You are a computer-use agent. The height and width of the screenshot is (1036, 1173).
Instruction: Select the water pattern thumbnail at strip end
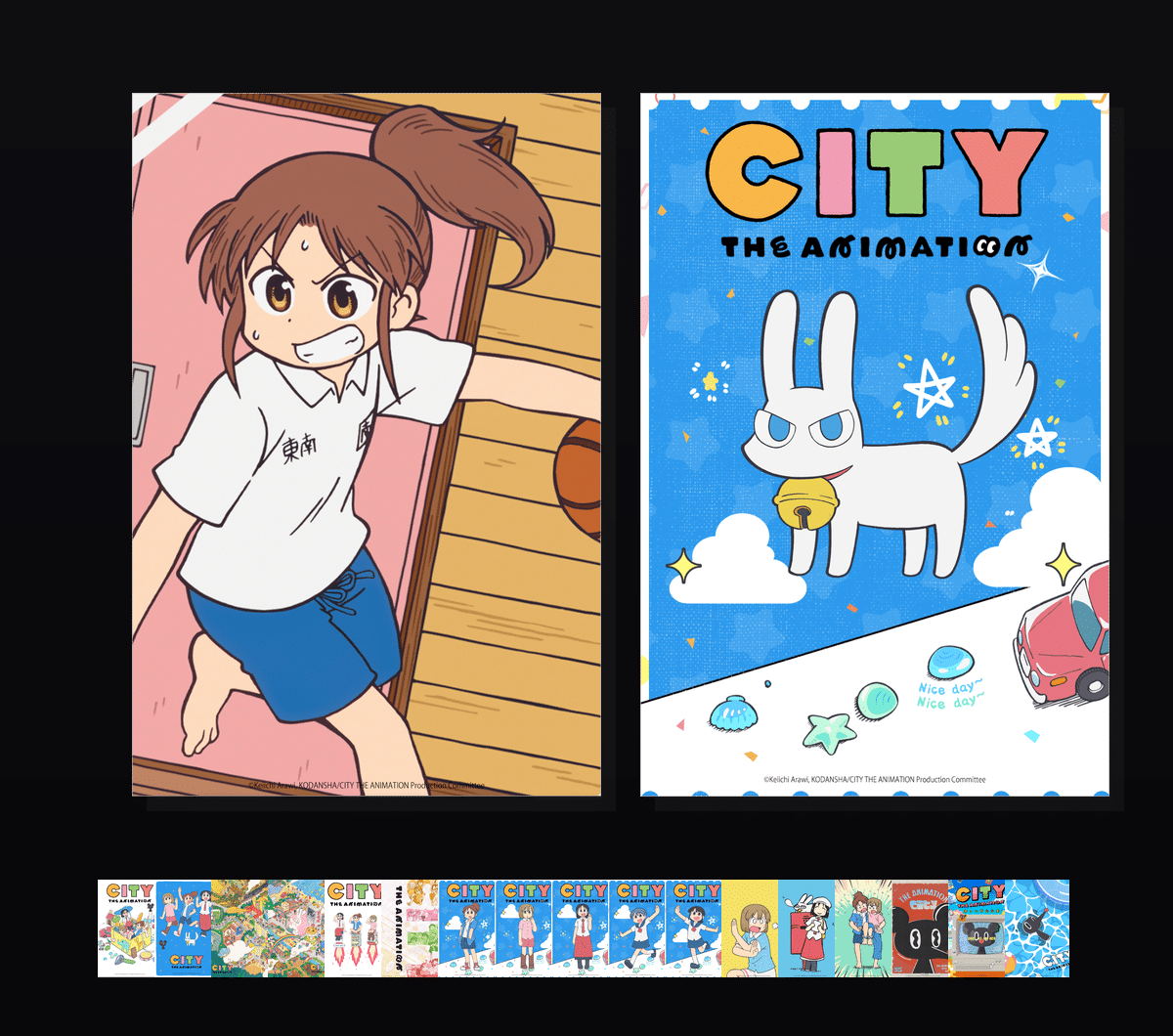(x=1037, y=928)
